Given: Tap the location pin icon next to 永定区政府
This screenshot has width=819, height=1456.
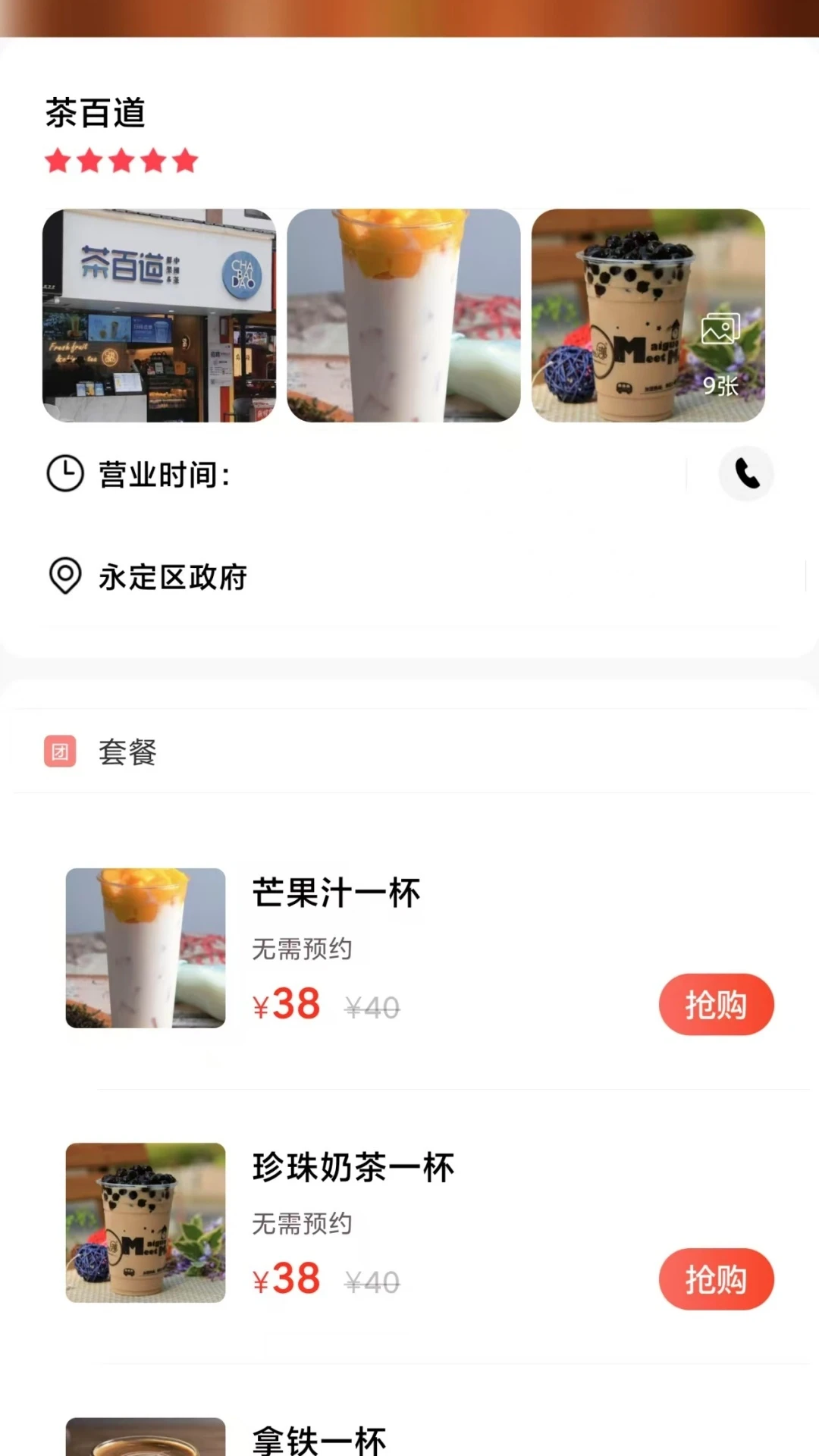Looking at the screenshot, I should pyautogui.click(x=64, y=576).
